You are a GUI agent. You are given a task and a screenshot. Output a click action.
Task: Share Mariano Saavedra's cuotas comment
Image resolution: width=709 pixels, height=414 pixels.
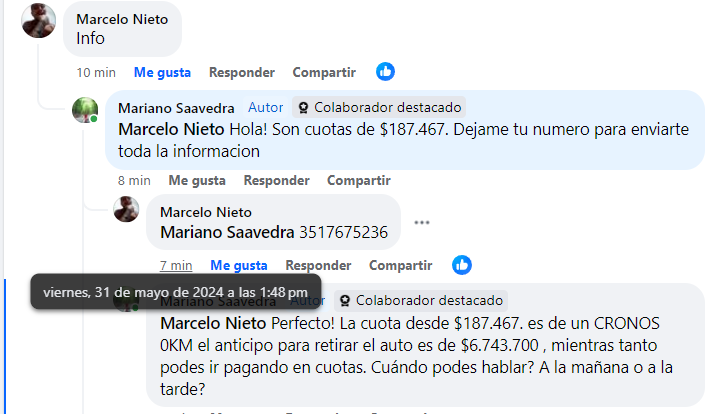(358, 180)
